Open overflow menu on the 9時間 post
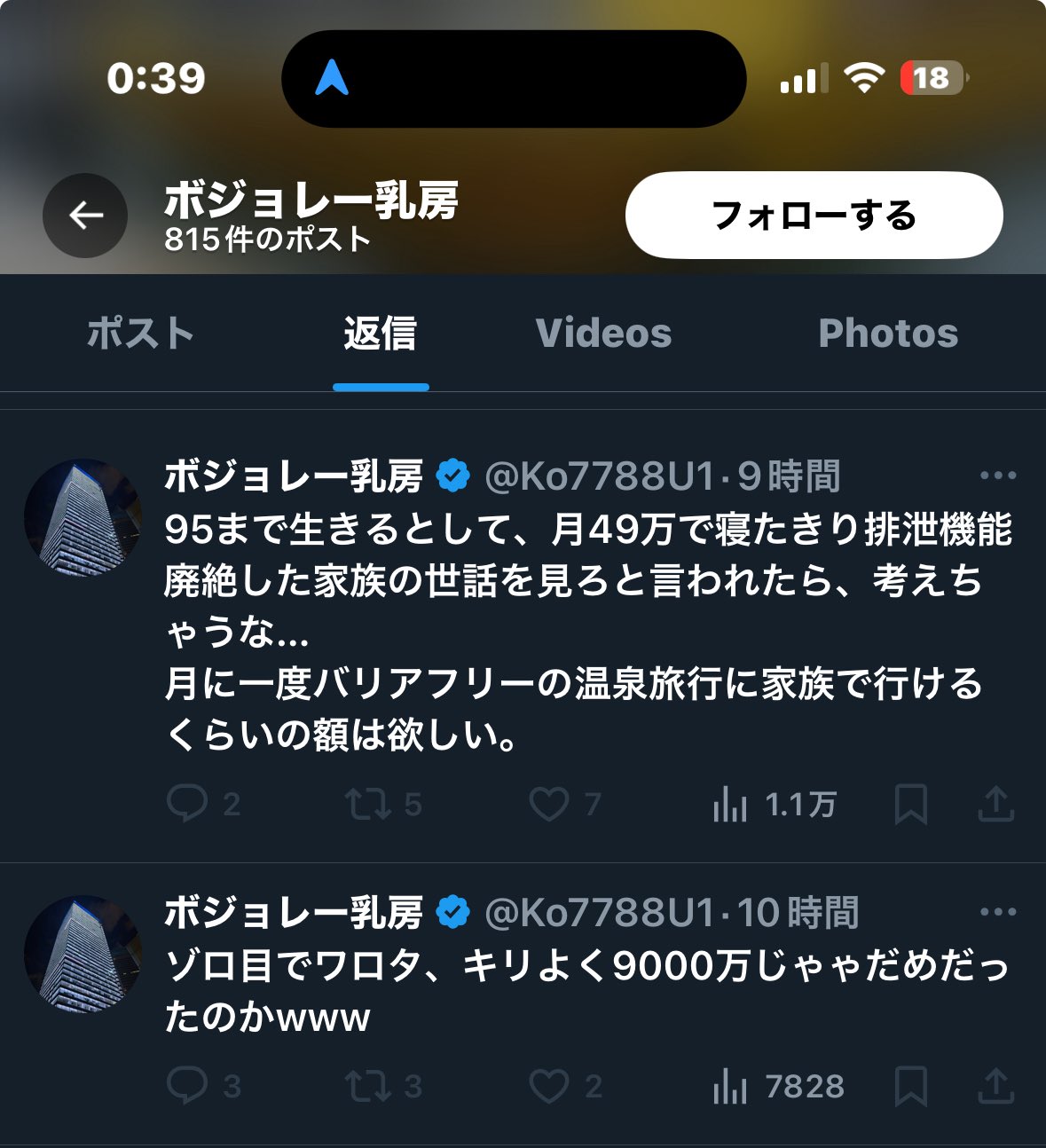This screenshot has height=1148, width=1046. pos(997,476)
